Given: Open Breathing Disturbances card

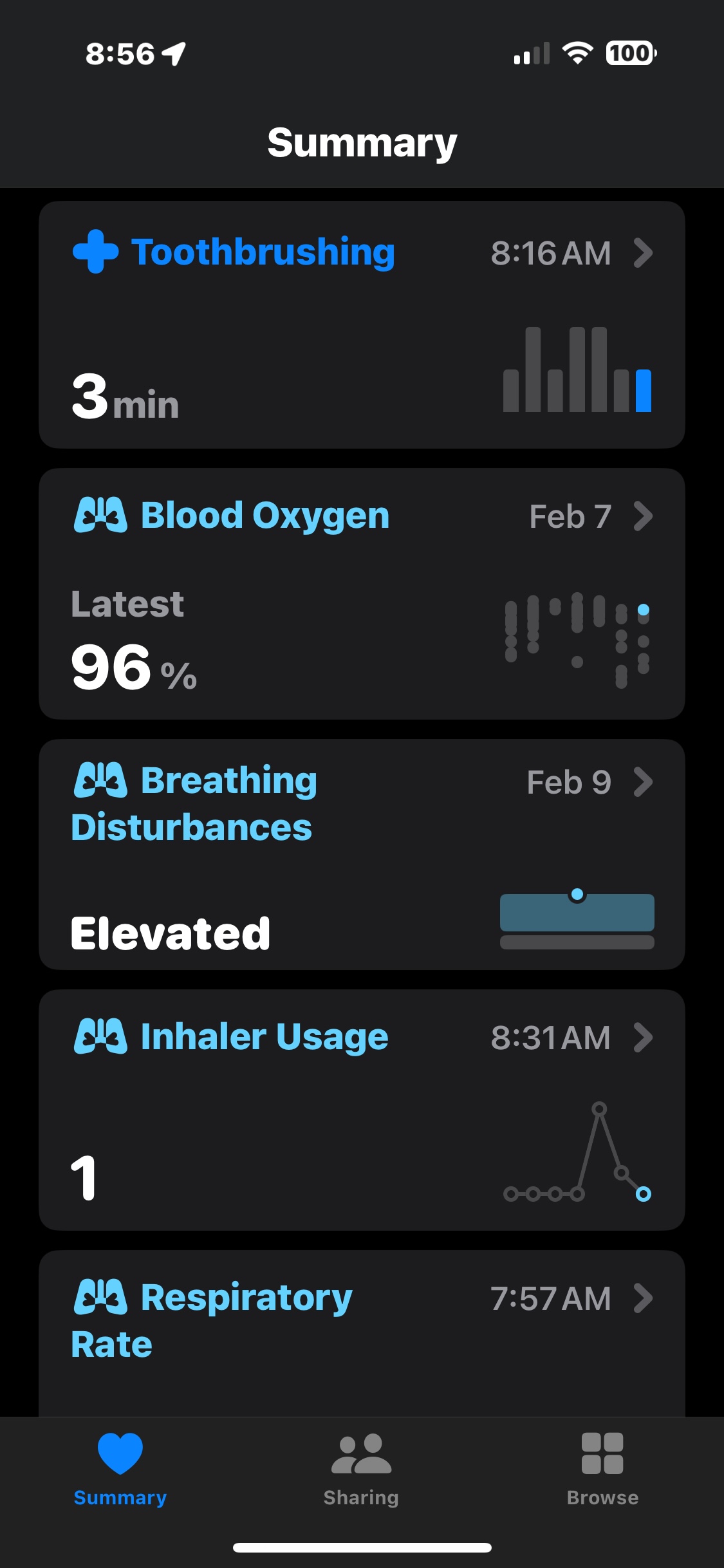Looking at the screenshot, I should click(x=362, y=854).
